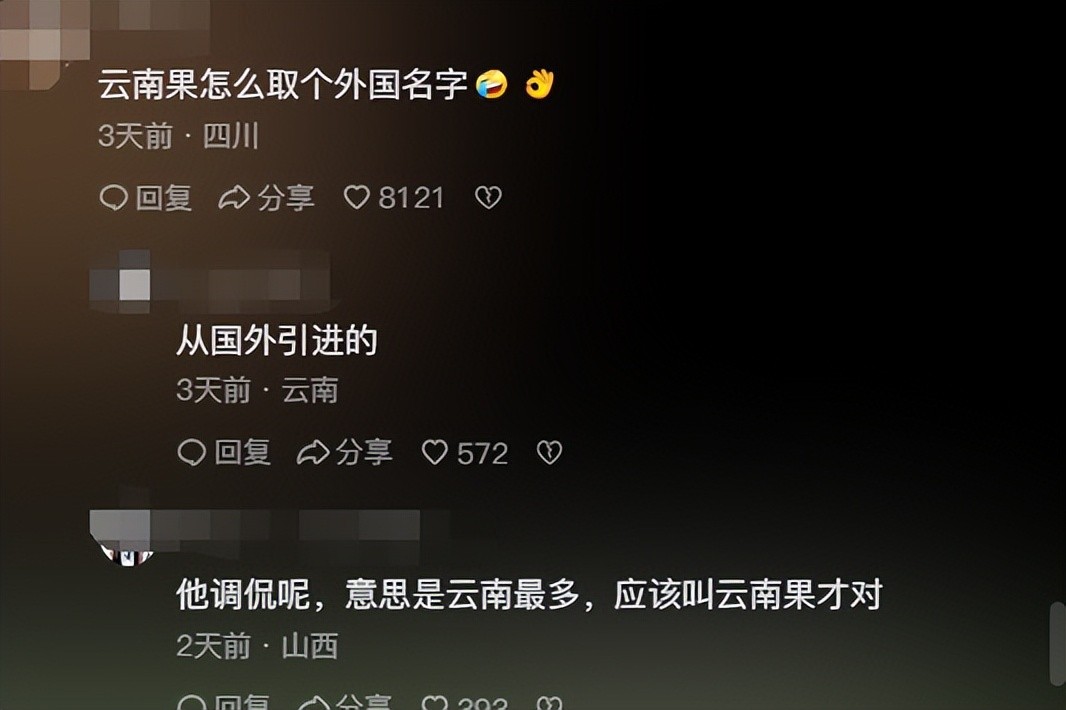Reply to the 云南果 name comment
Image resolution: width=1066 pixels, height=710 pixels.
[x=146, y=198]
